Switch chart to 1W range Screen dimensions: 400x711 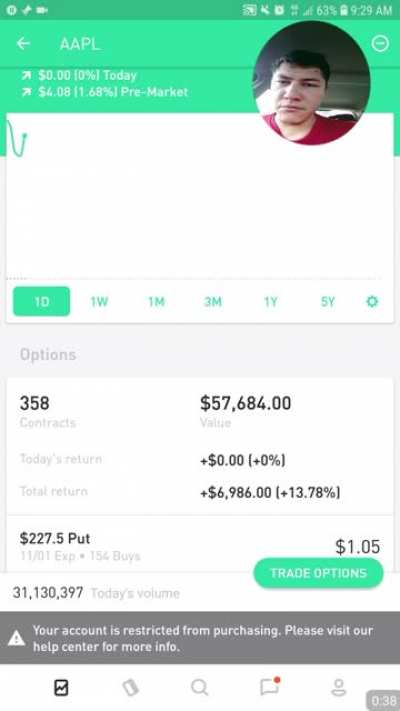click(x=99, y=302)
